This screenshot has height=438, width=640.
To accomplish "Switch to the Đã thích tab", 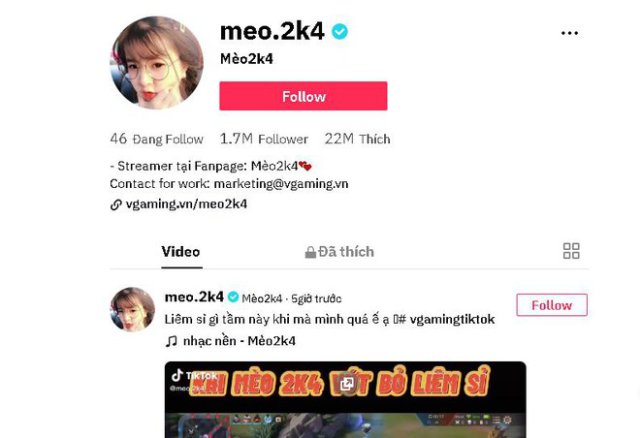I will pyautogui.click(x=339, y=252).
